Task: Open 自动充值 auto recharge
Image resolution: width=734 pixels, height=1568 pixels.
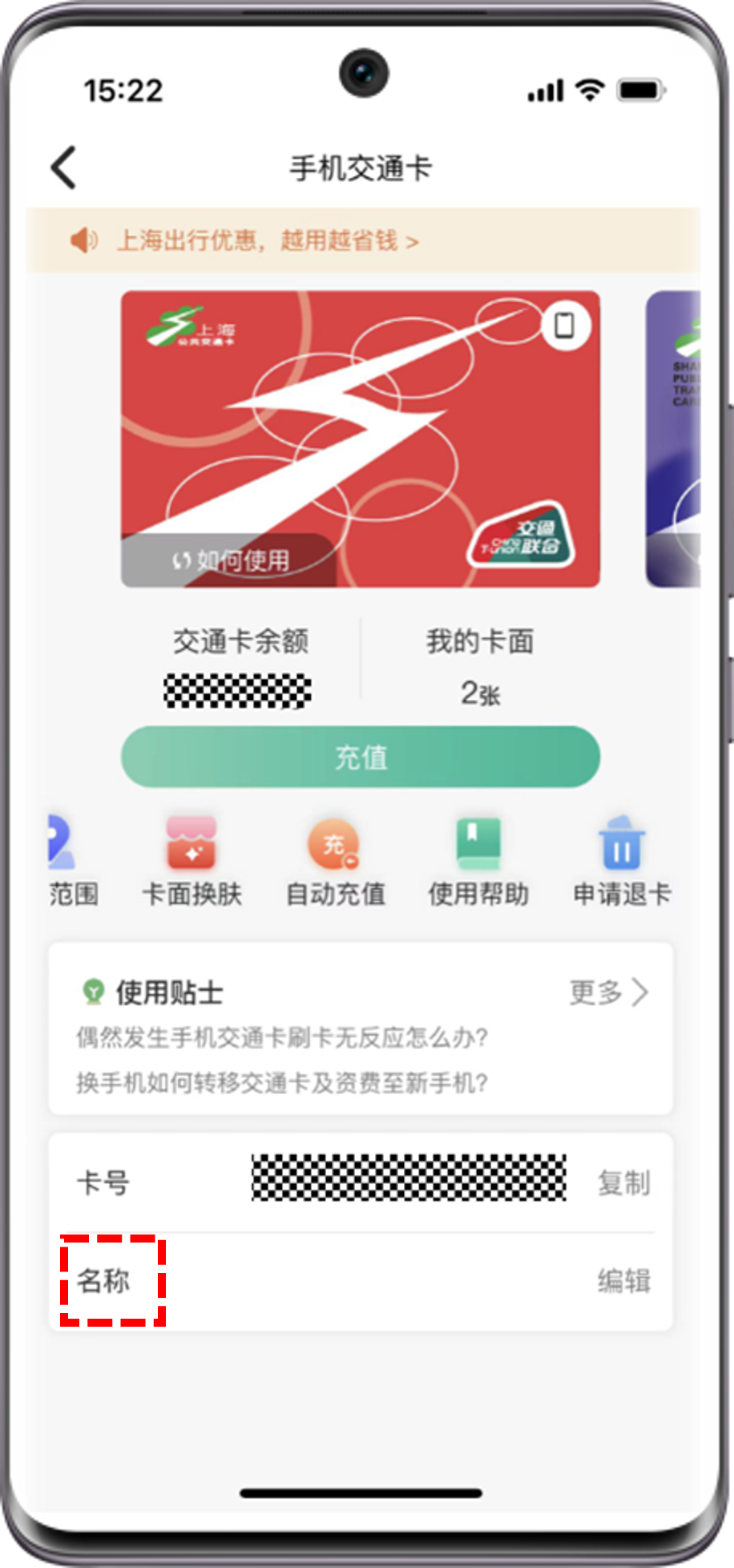Action: coord(335,863)
